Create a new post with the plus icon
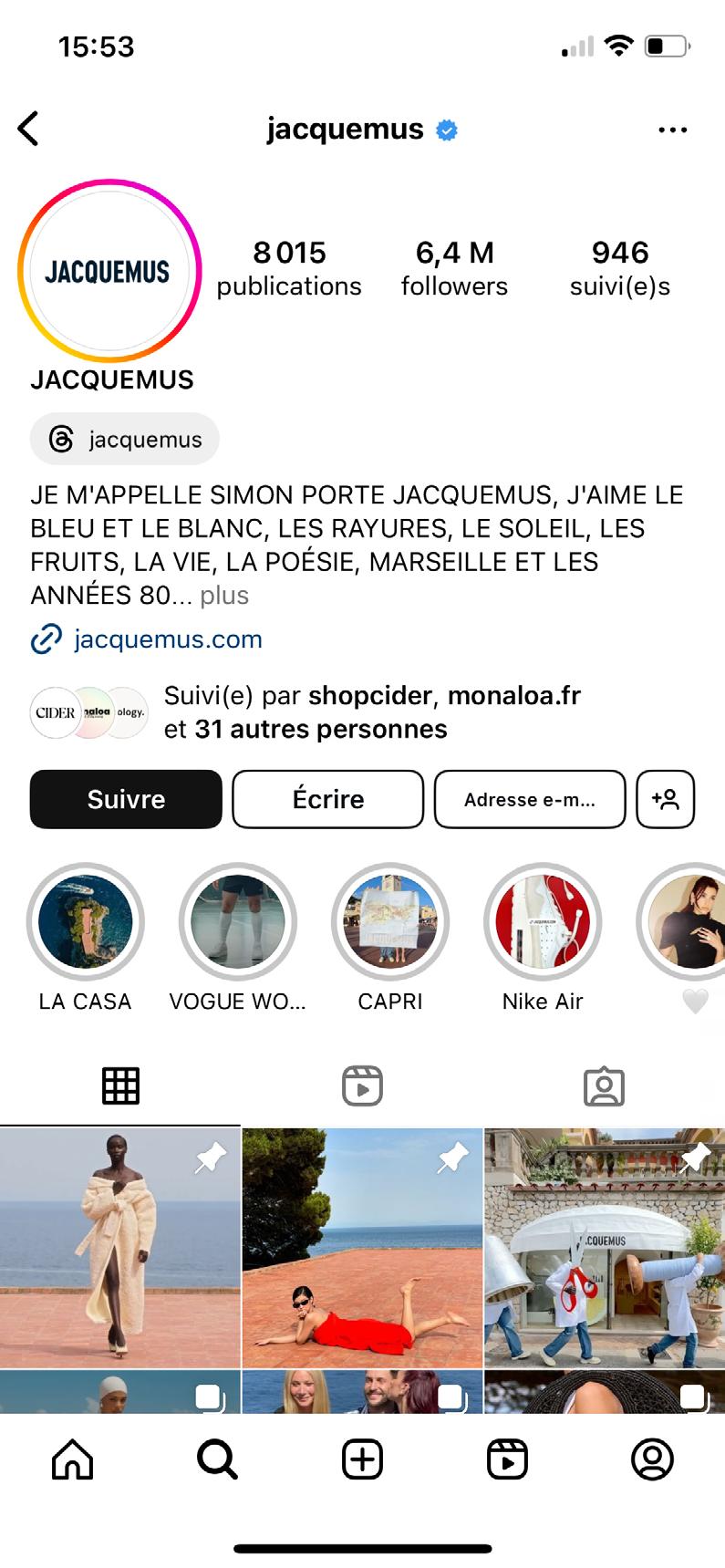The width and height of the screenshot is (725, 1568). tap(362, 1459)
